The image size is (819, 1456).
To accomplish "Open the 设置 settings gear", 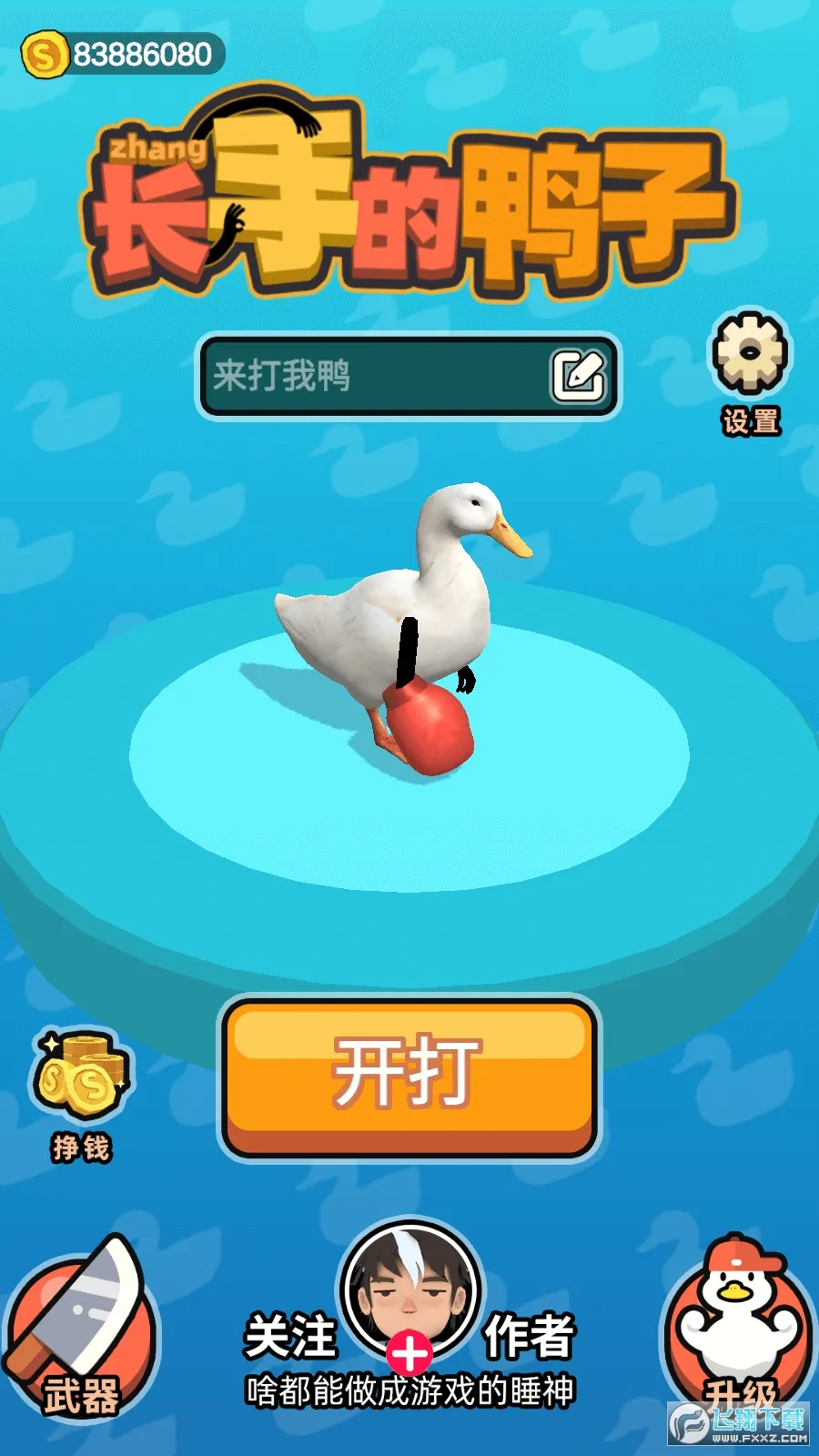I will click(x=750, y=355).
